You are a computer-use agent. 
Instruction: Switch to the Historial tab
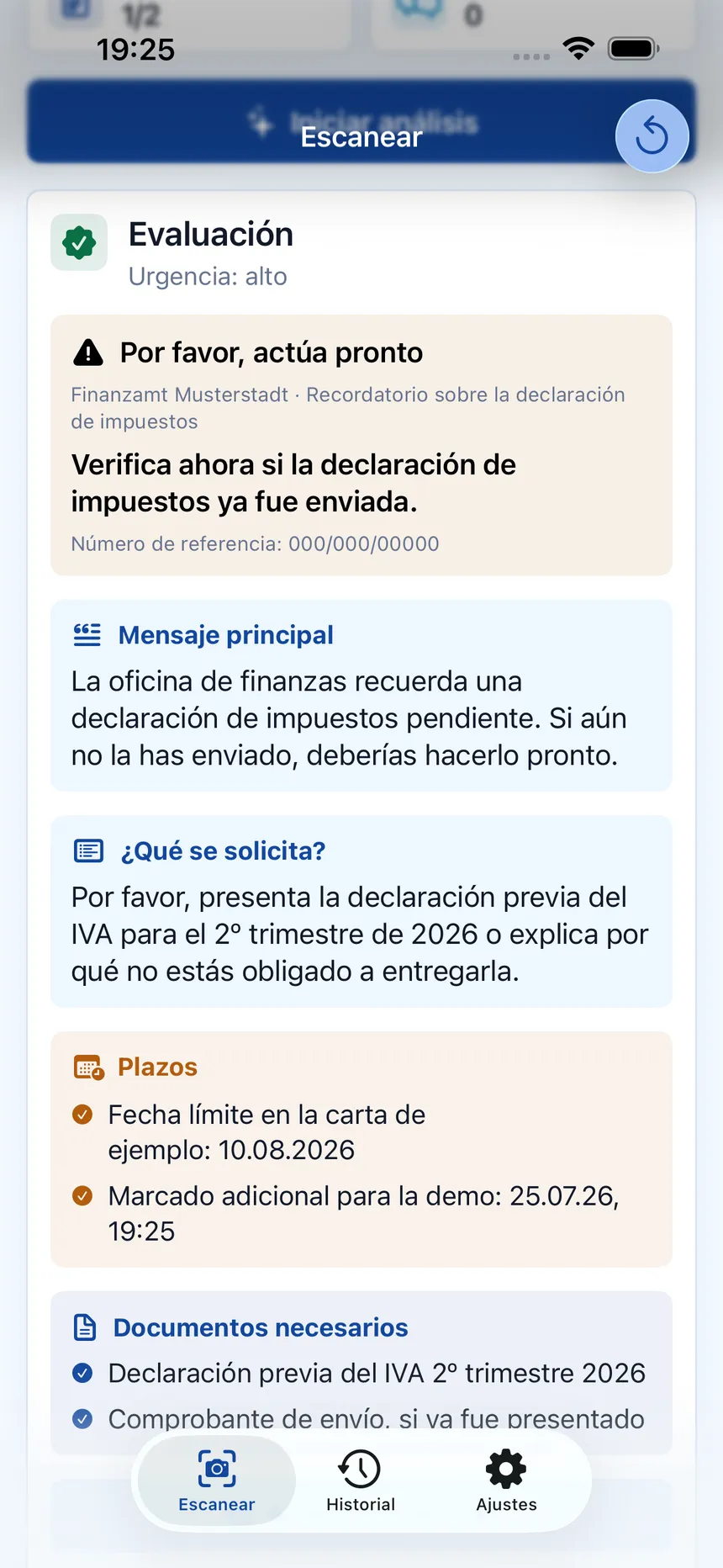[x=361, y=1481]
